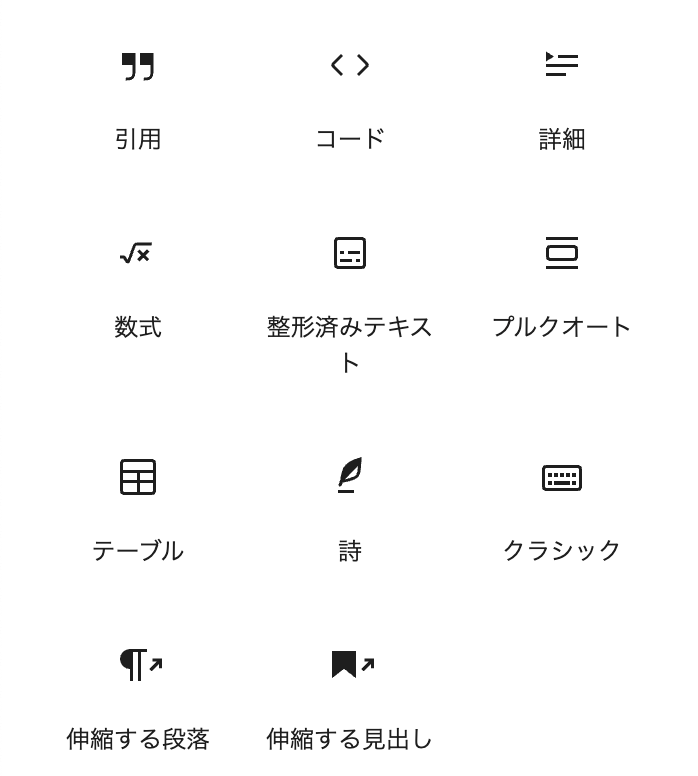Insert a テーブル table block
698x776 pixels.
pos(138,510)
